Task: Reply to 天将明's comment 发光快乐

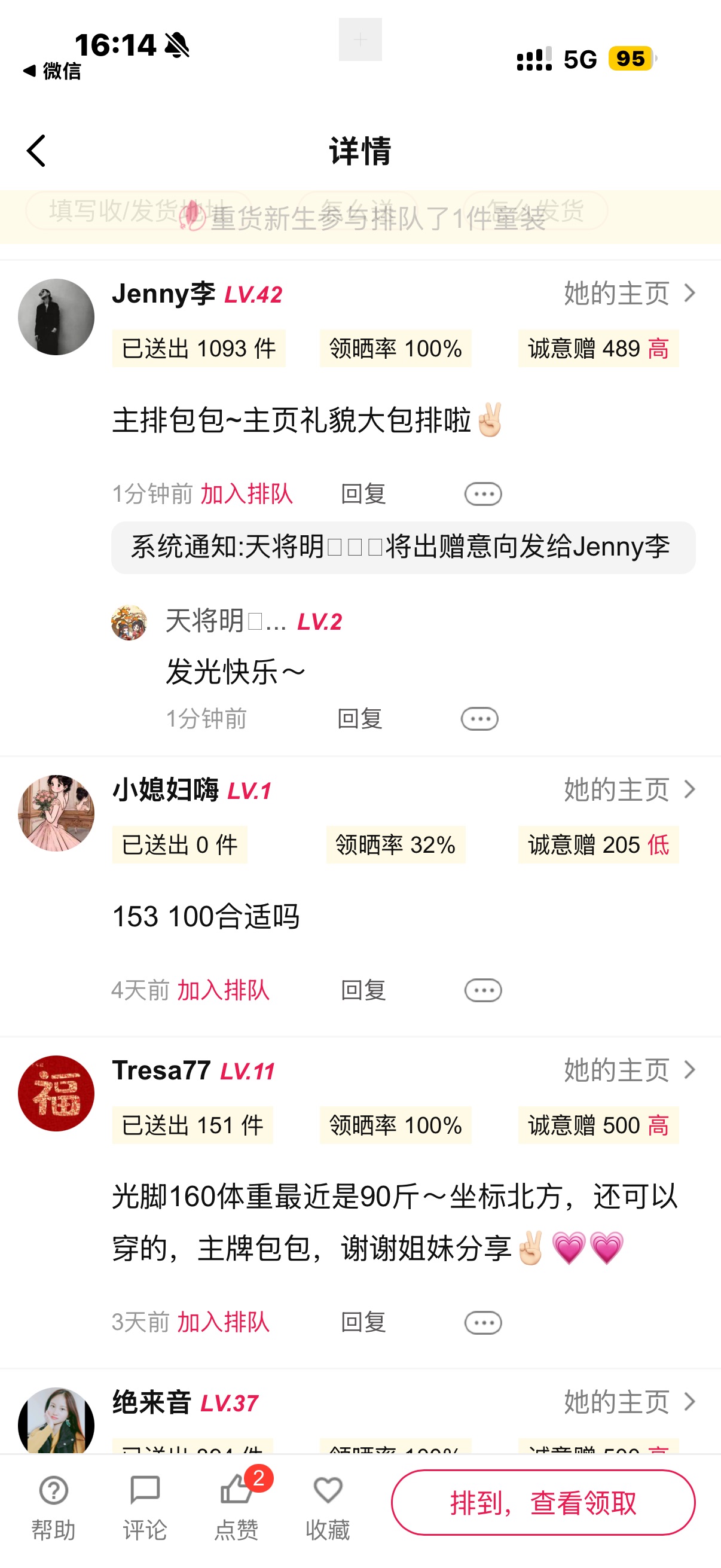Action: [x=359, y=719]
